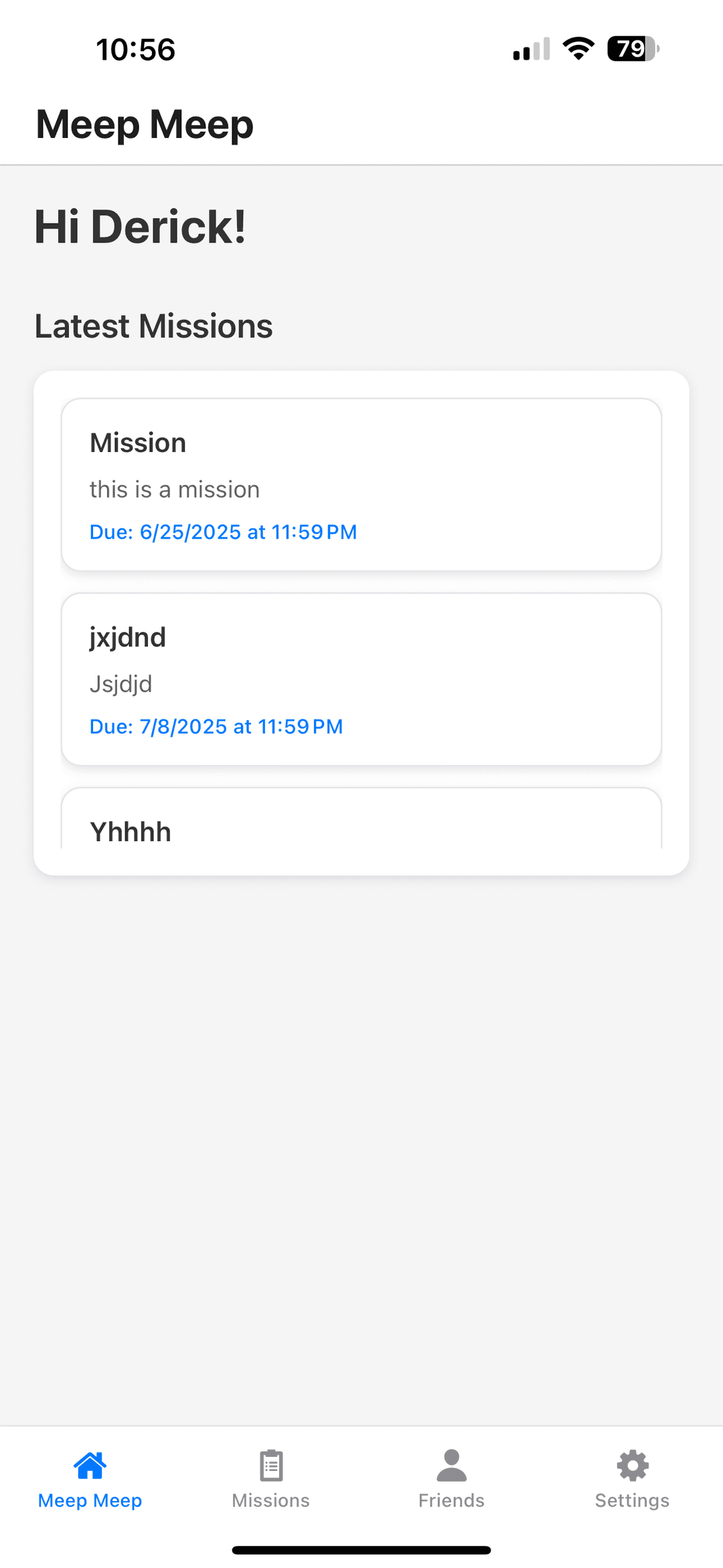Open the mission card titled Mission

point(361,484)
